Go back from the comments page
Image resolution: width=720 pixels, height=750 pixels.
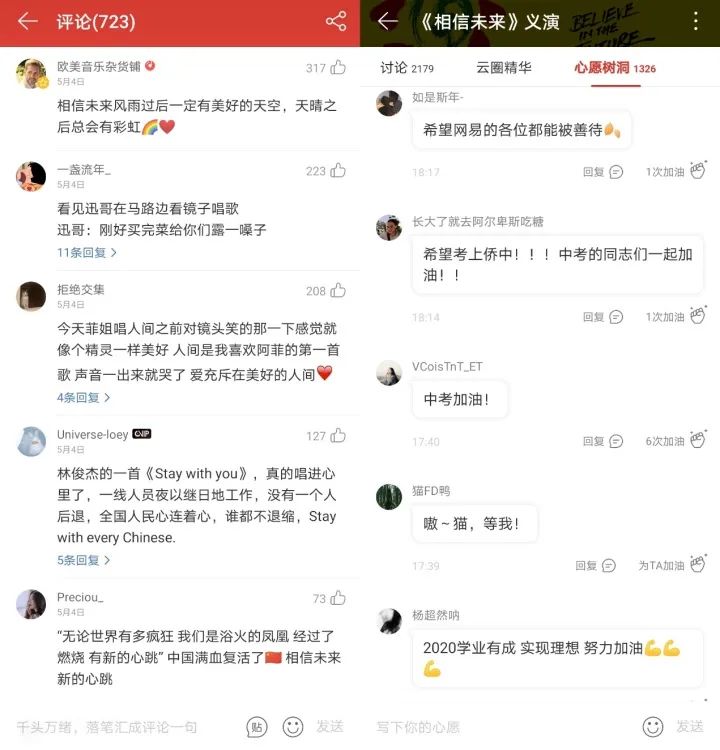click(x=28, y=21)
